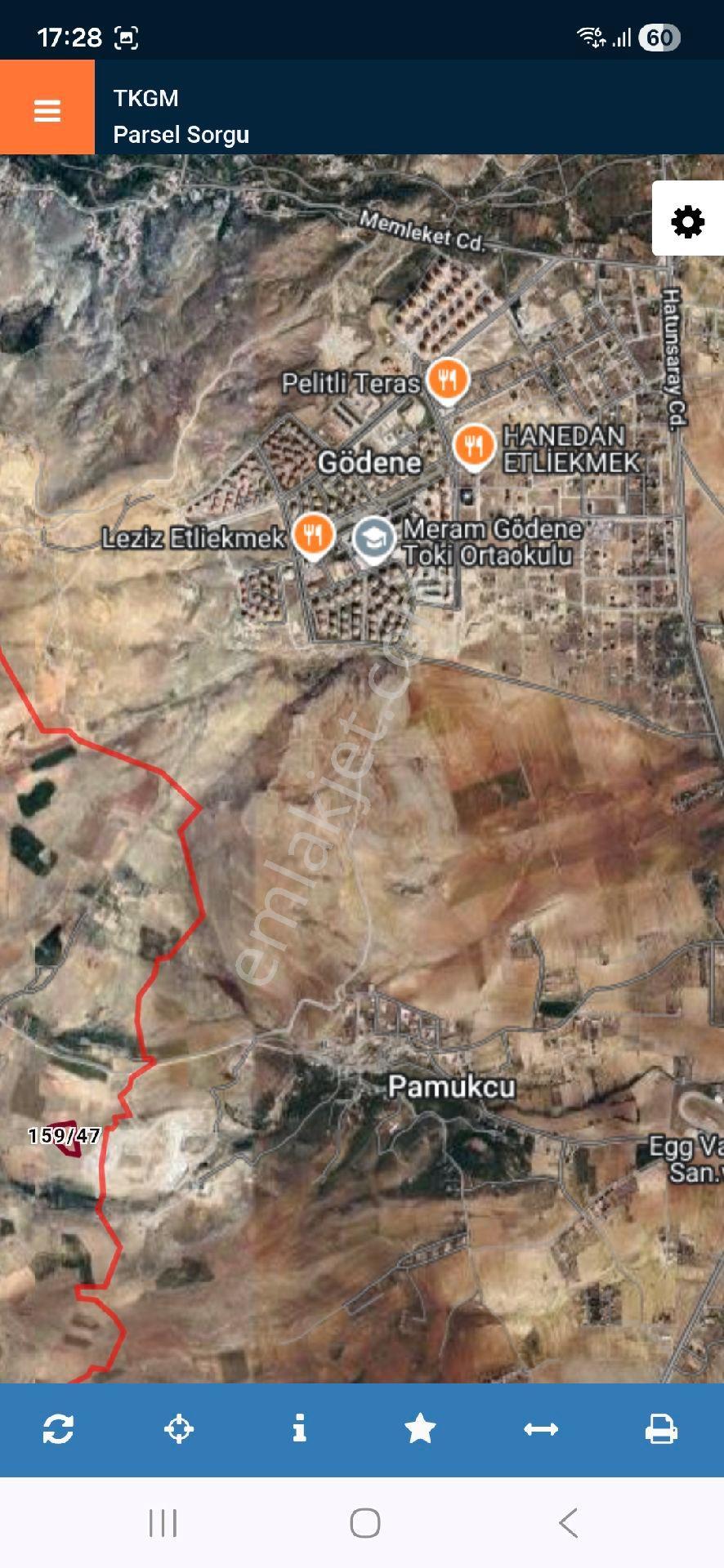Tap the refresh icon in bottom toolbar

(x=59, y=1429)
